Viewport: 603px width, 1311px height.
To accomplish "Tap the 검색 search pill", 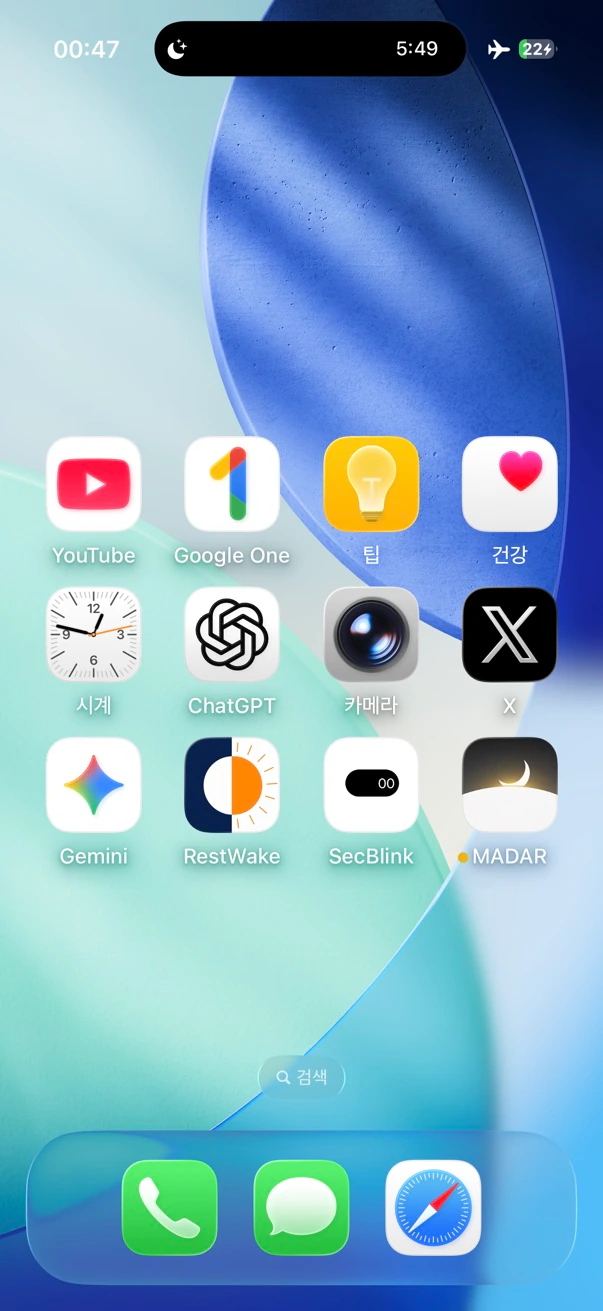I will click(301, 1077).
